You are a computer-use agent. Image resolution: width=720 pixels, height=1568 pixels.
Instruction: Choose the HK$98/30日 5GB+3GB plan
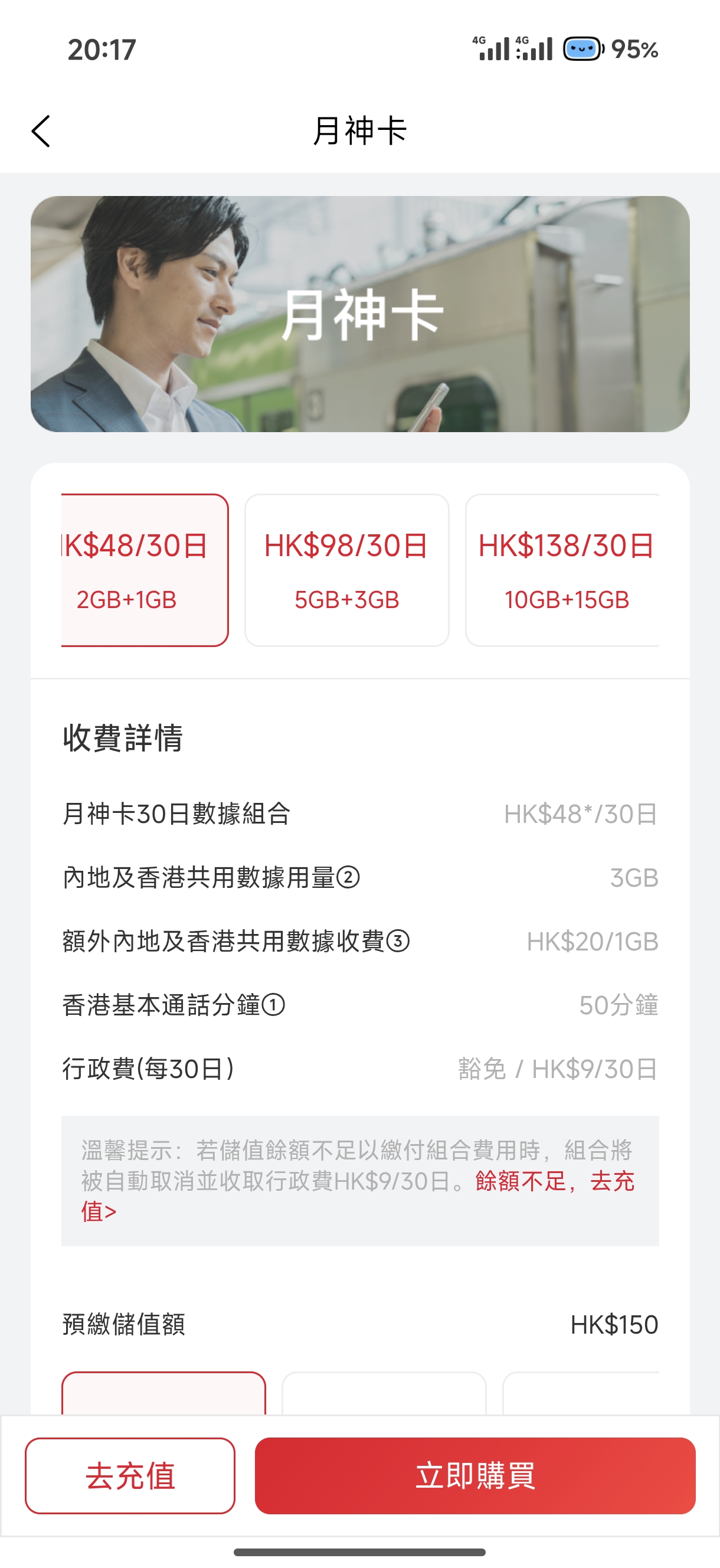346,570
